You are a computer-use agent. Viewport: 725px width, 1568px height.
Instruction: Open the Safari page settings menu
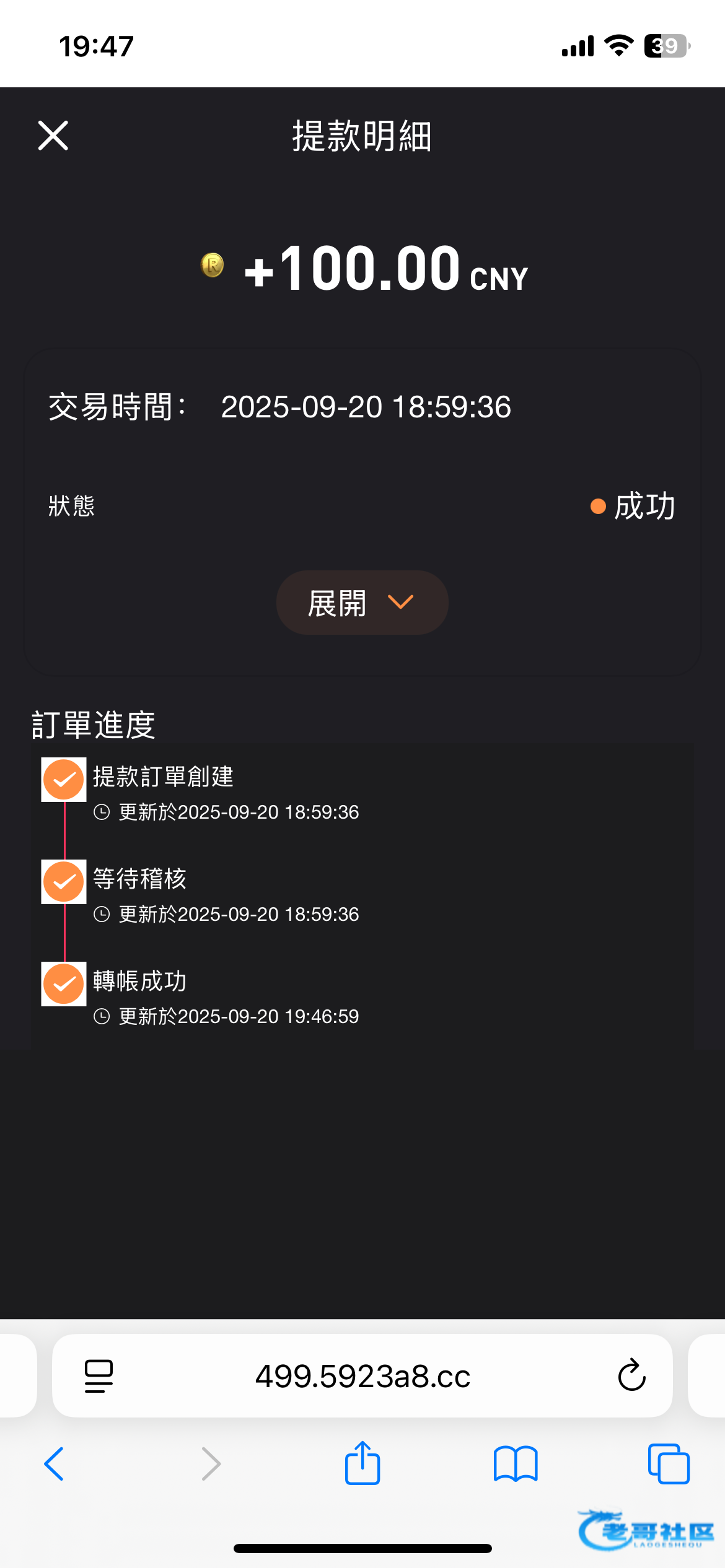click(99, 1376)
